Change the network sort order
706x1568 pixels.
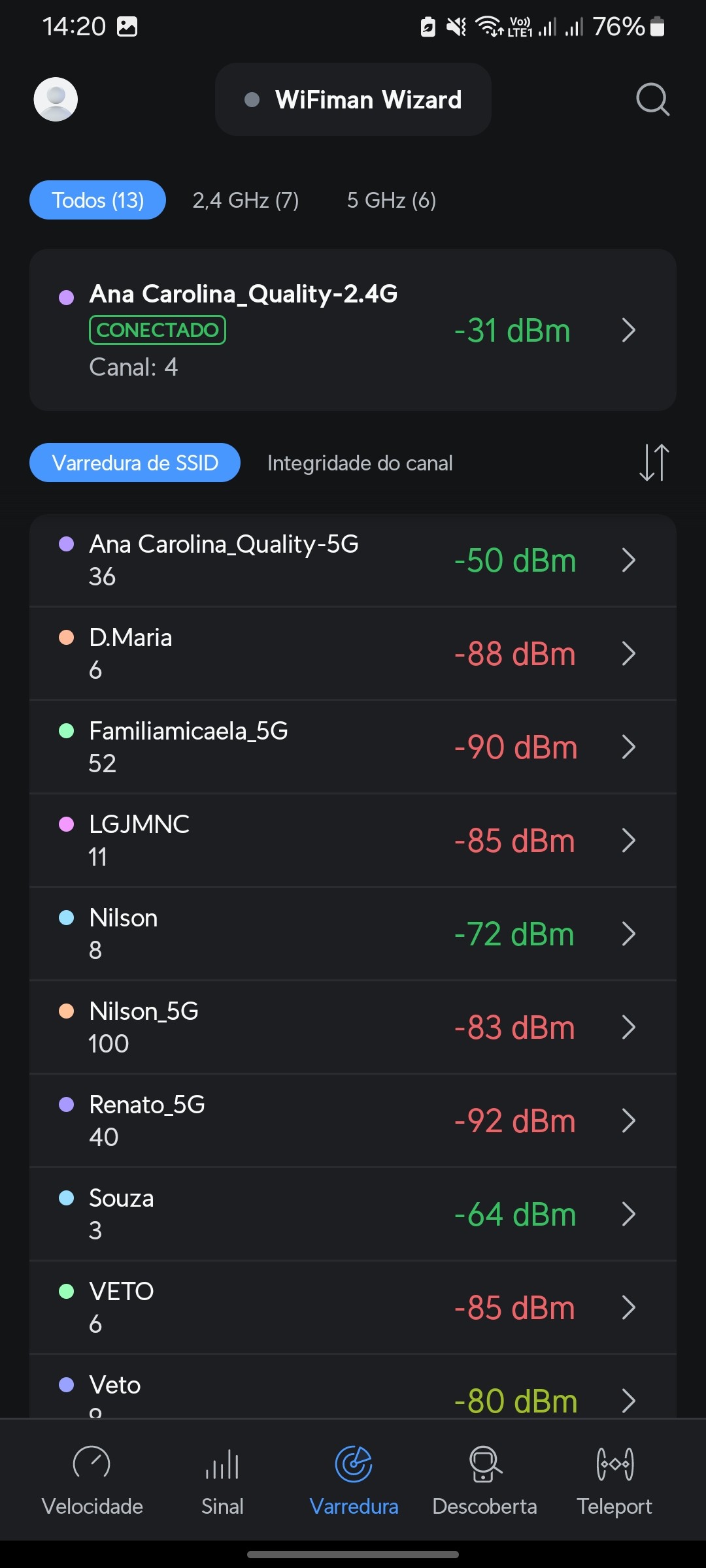pos(654,463)
